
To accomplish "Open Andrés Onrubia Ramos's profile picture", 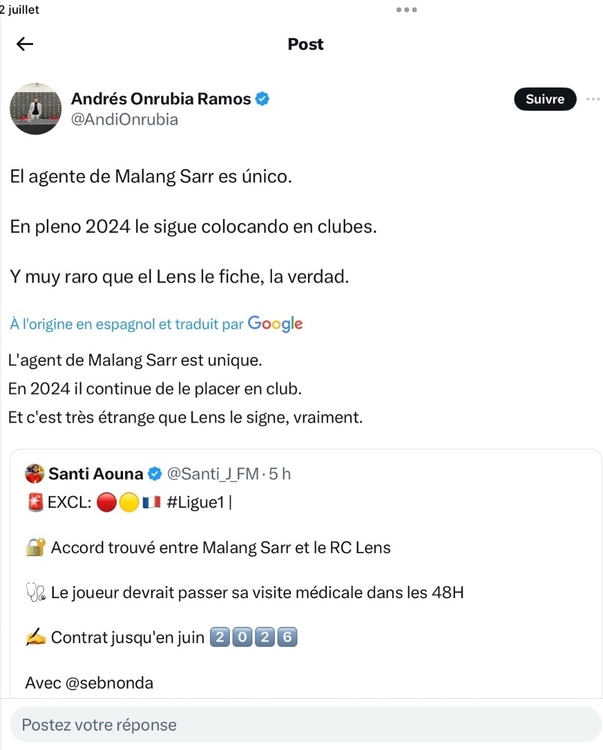I will coord(36,109).
